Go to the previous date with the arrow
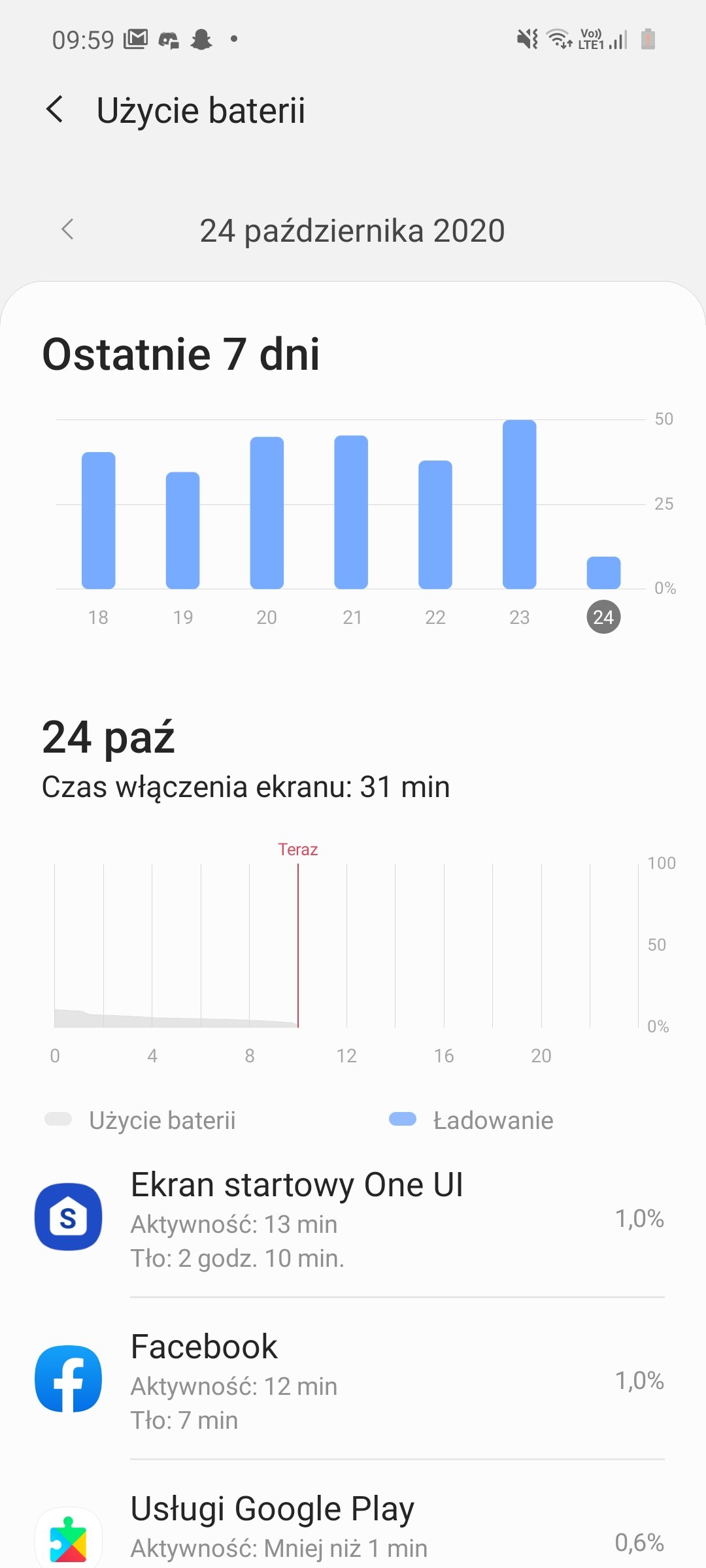This screenshot has width=706, height=1568. (67, 229)
